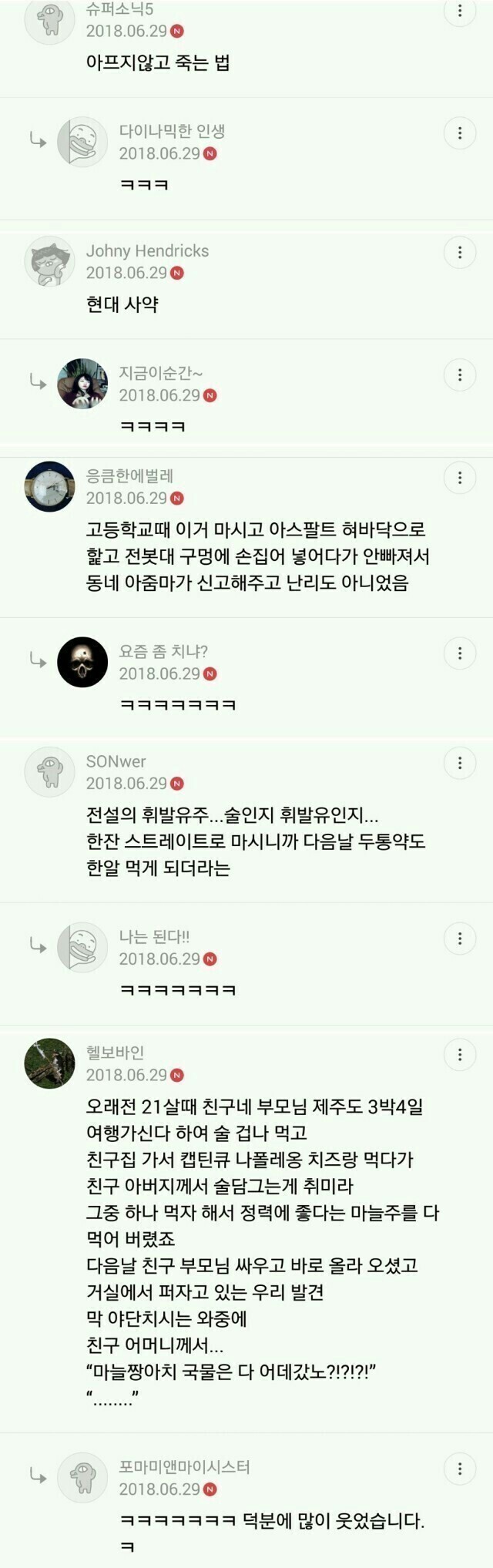493x1568 pixels.
Task: Open Johny Hendricks' profile avatar
Action: click(x=50, y=261)
